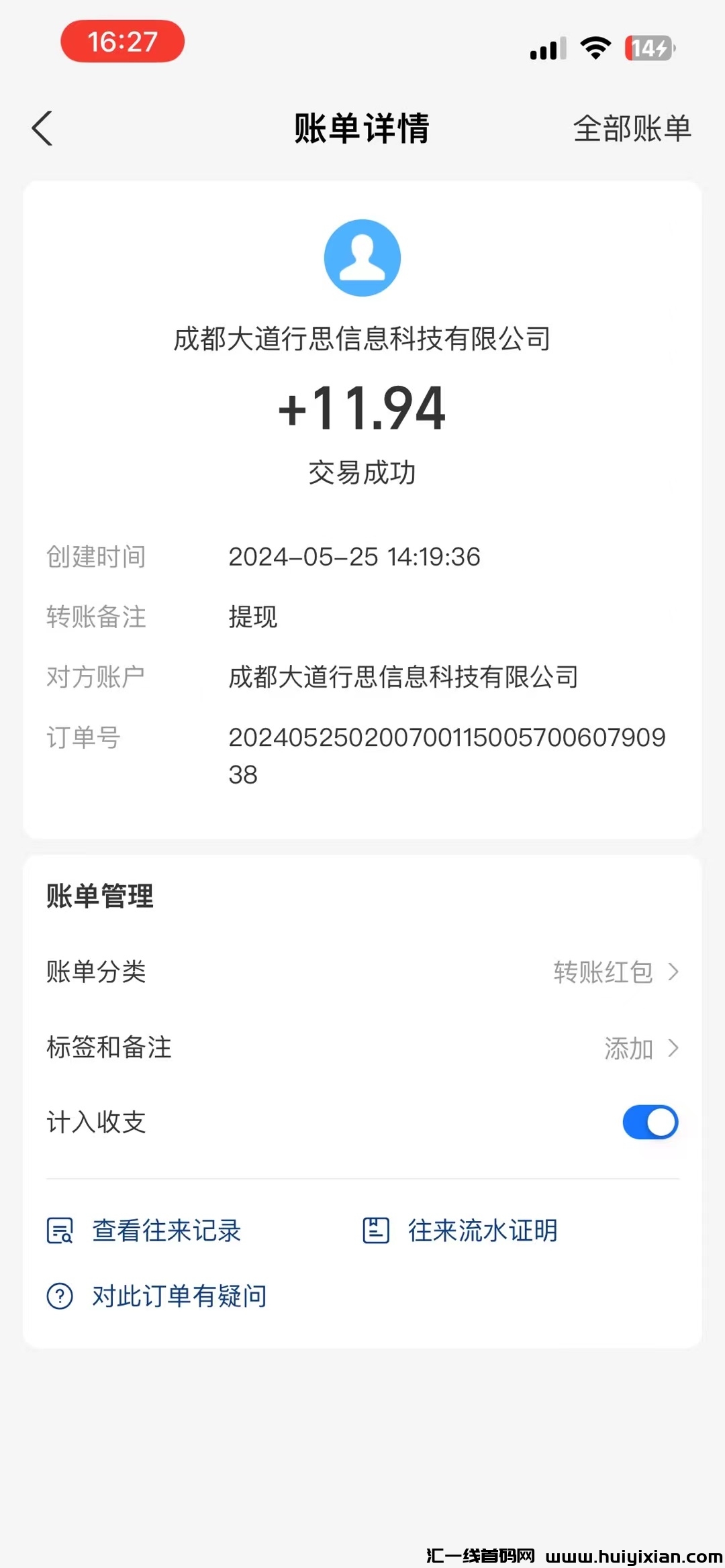Screen dimensions: 725x1568
Task: Open 查看往来记录
Action: pyautogui.click(x=166, y=1231)
